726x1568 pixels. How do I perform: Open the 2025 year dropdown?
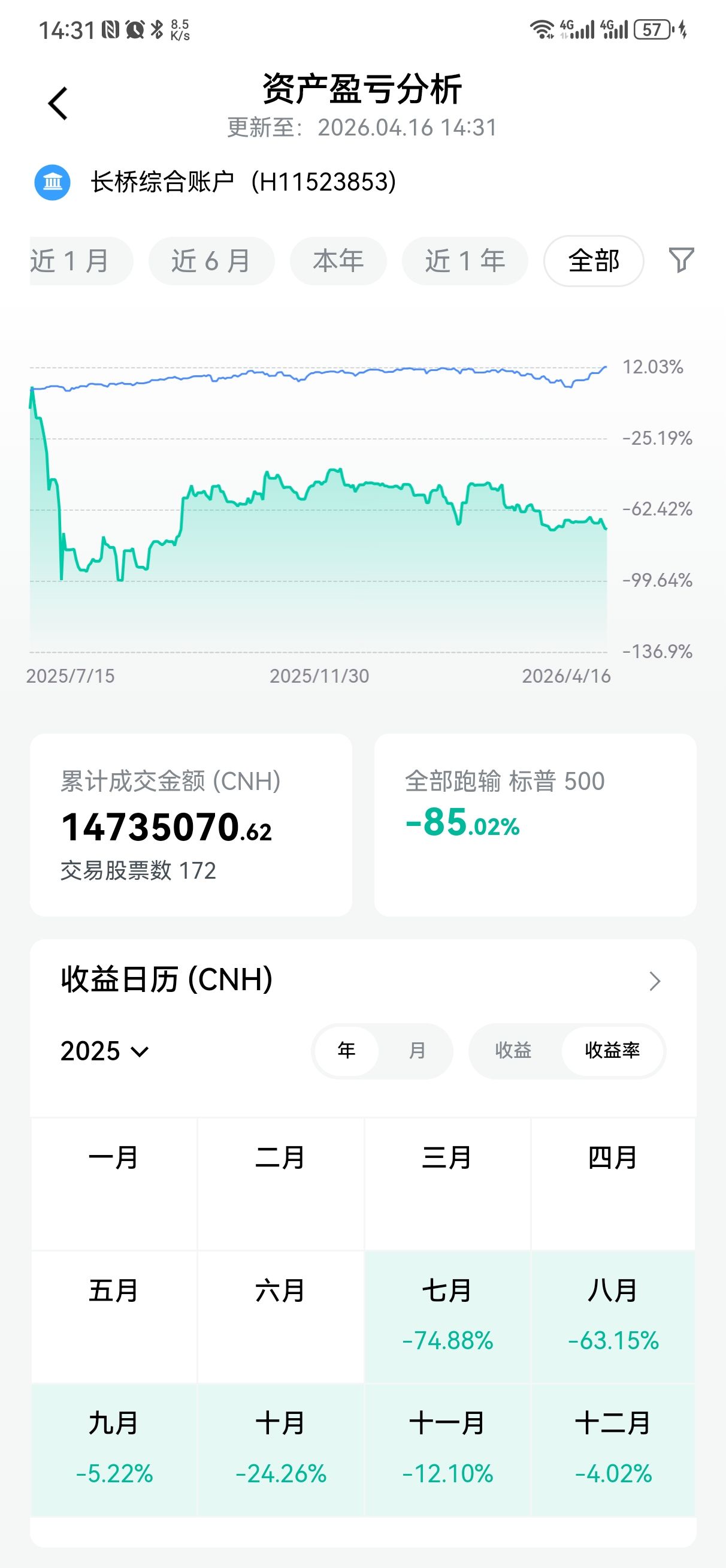pos(105,1051)
